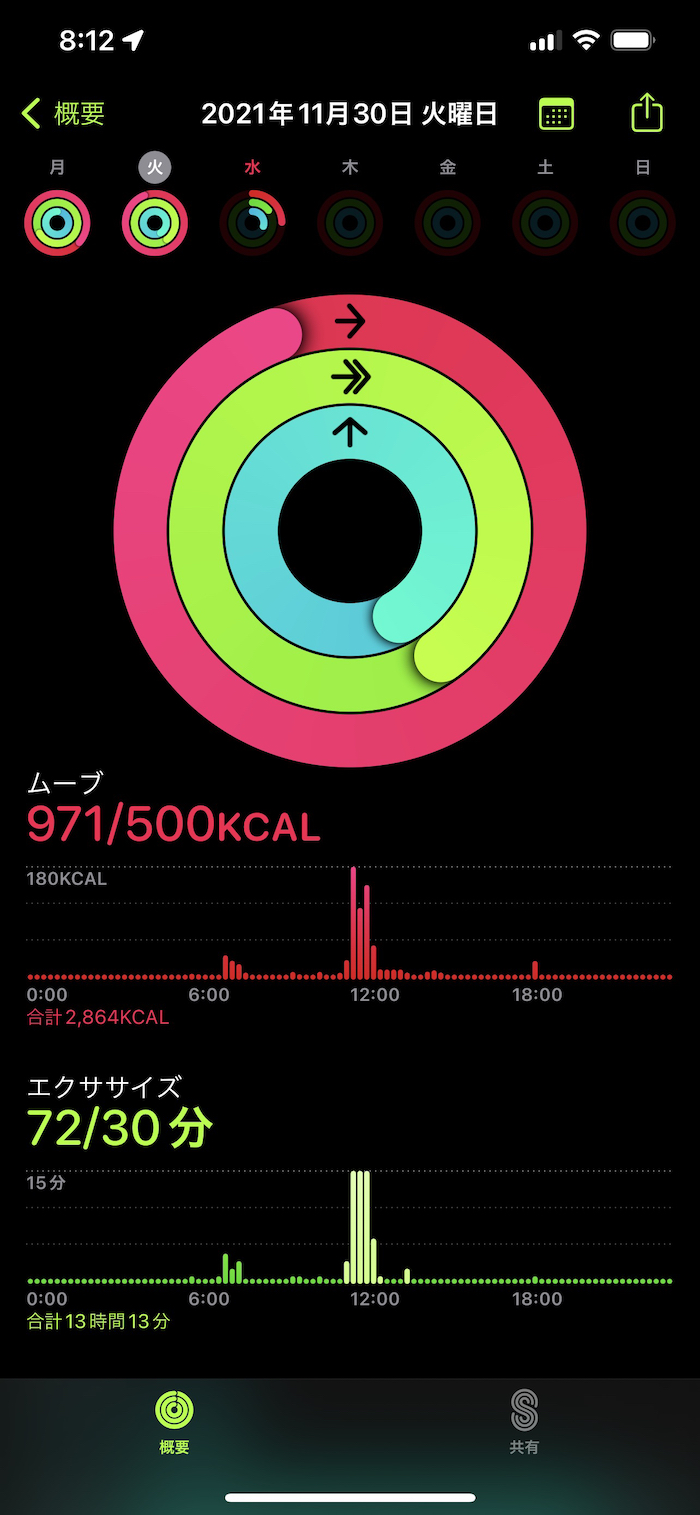
Task: Select Wednesday (水) activity rings
Action: [x=253, y=222]
